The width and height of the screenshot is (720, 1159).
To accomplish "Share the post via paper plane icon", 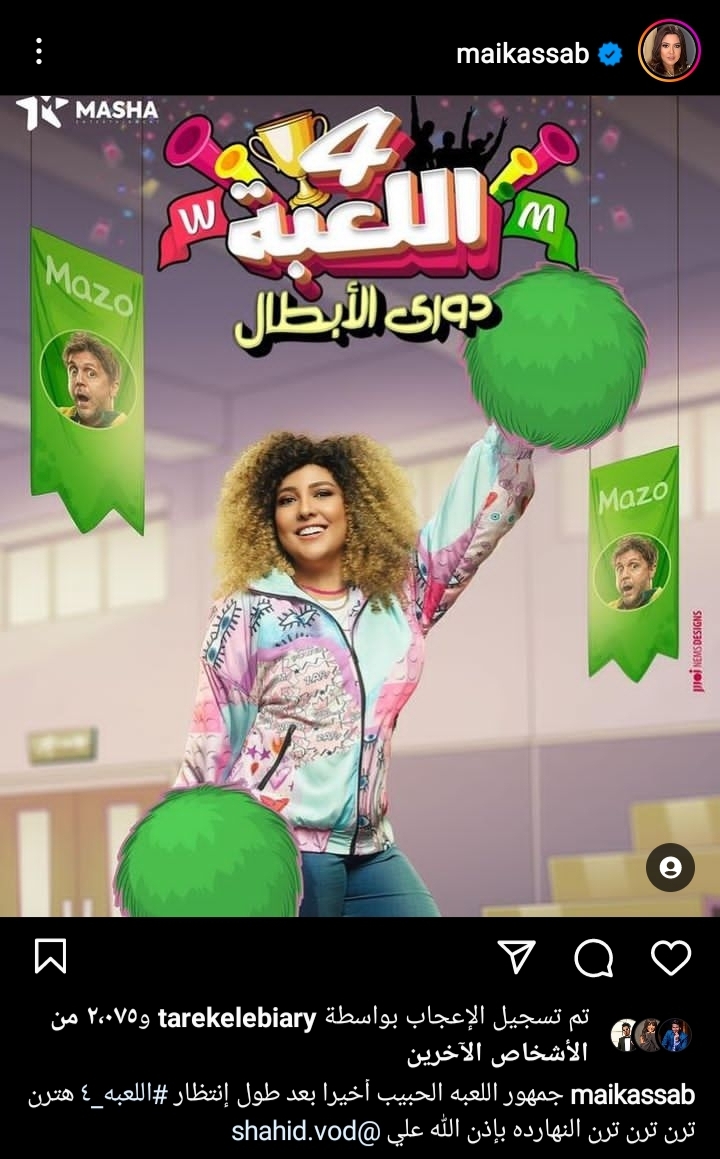I will 517,958.
